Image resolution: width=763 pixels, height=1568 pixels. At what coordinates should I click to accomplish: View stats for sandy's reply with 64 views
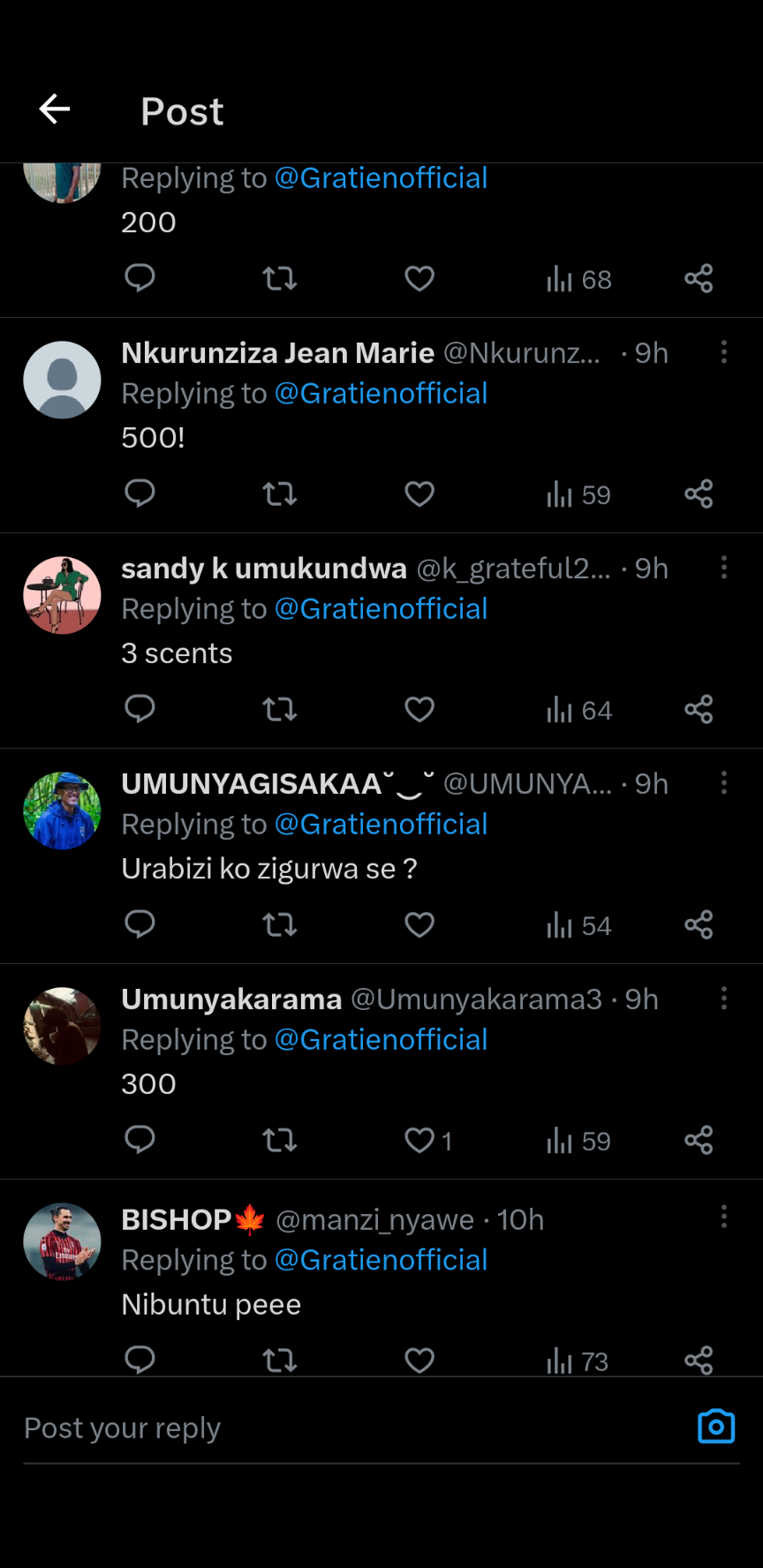coord(579,710)
